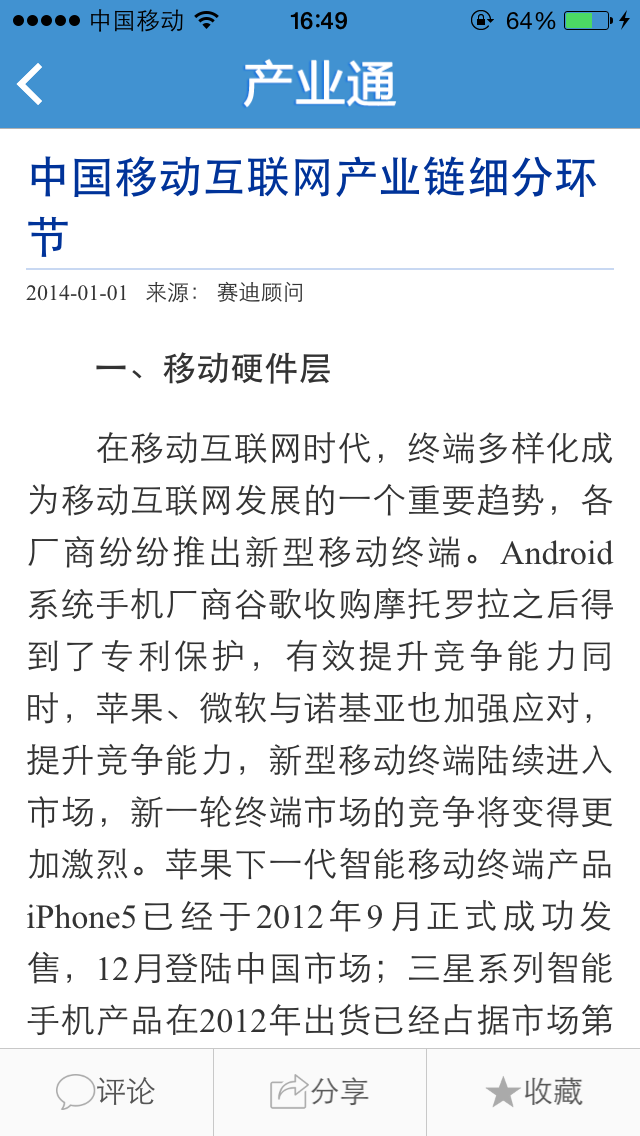
Task: Share this article via 分享
Action: pyautogui.click(x=320, y=1091)
